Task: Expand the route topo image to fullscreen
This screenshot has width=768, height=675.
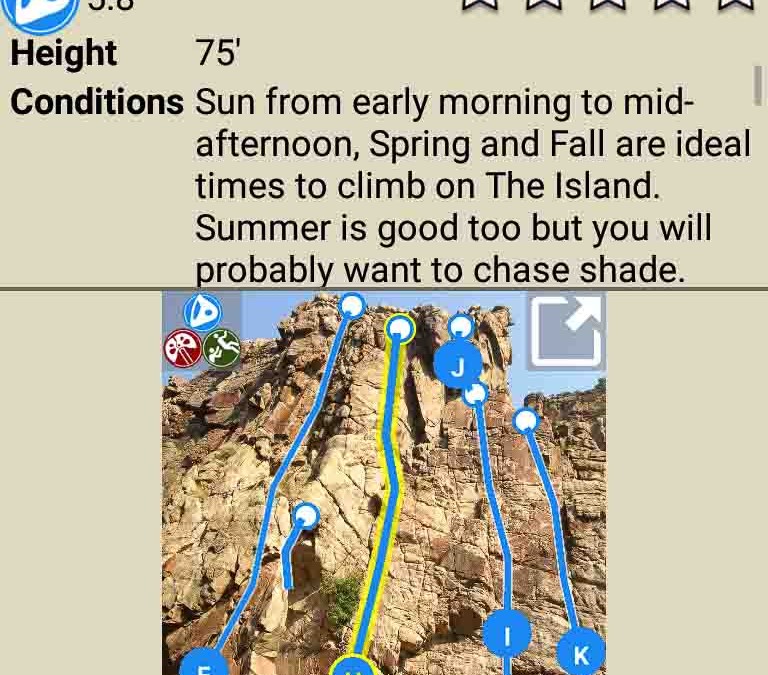Action: 565,332
